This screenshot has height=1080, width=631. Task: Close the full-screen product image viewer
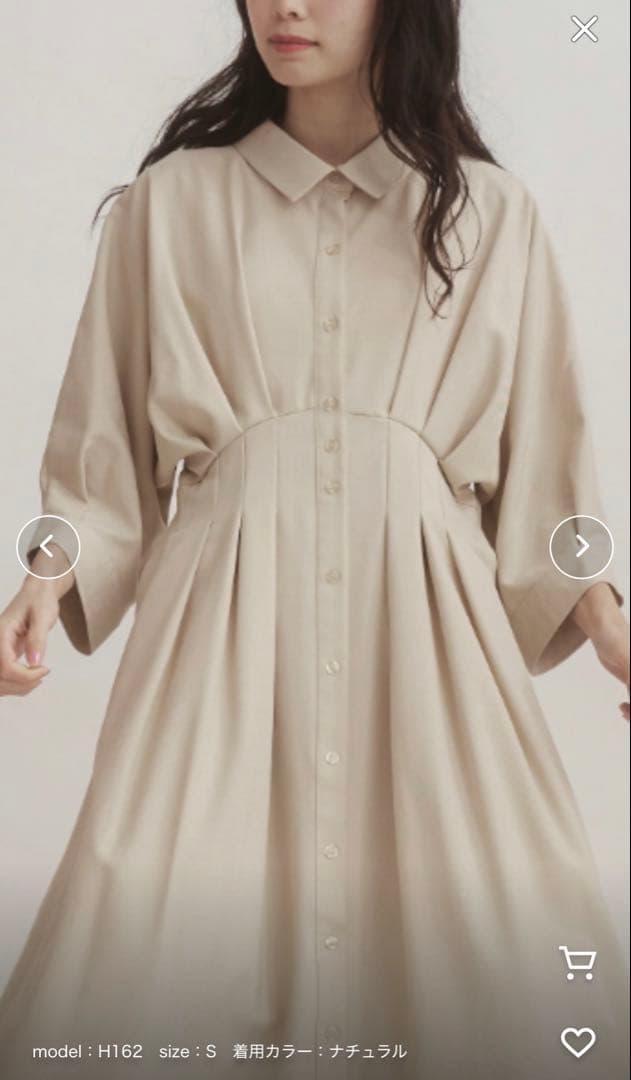point(584,29)
